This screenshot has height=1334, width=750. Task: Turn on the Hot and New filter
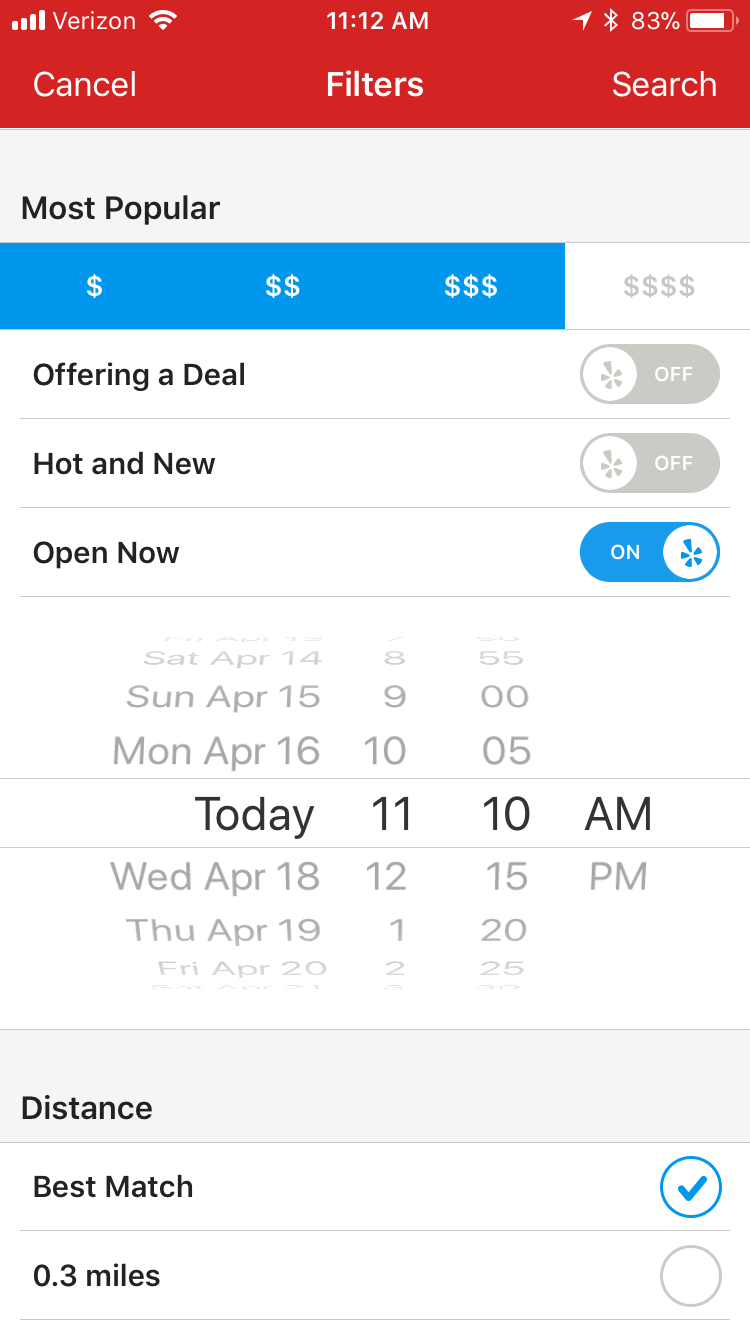point(649,463)
